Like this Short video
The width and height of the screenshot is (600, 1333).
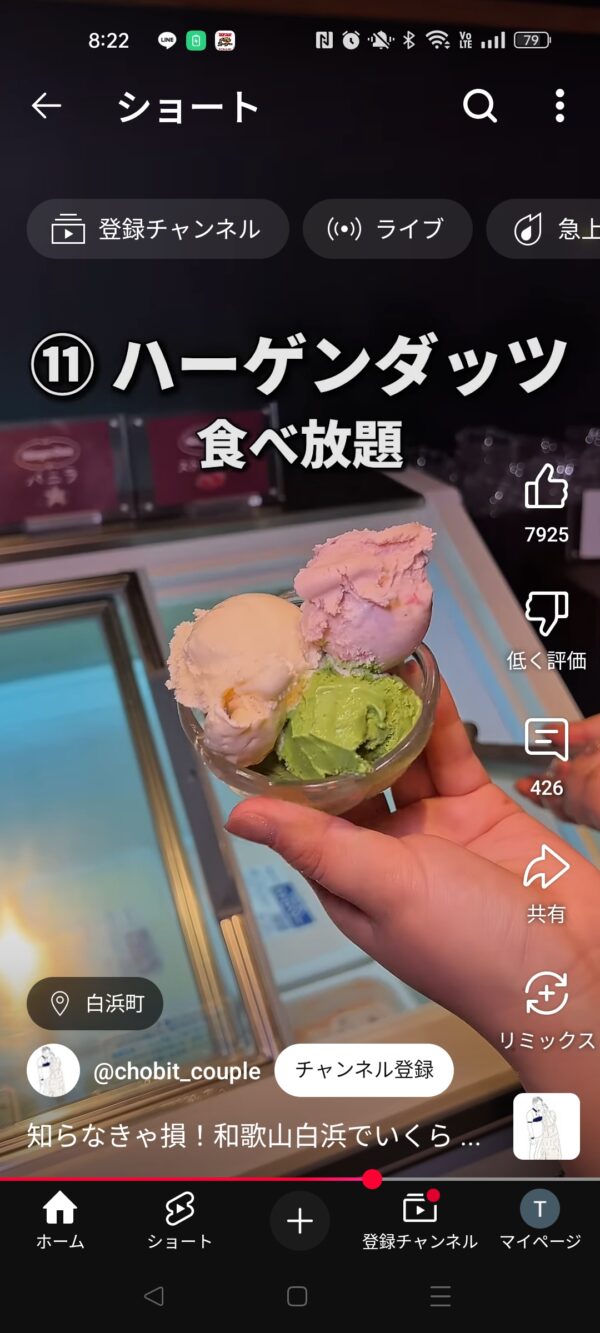(x=546, y=488)
